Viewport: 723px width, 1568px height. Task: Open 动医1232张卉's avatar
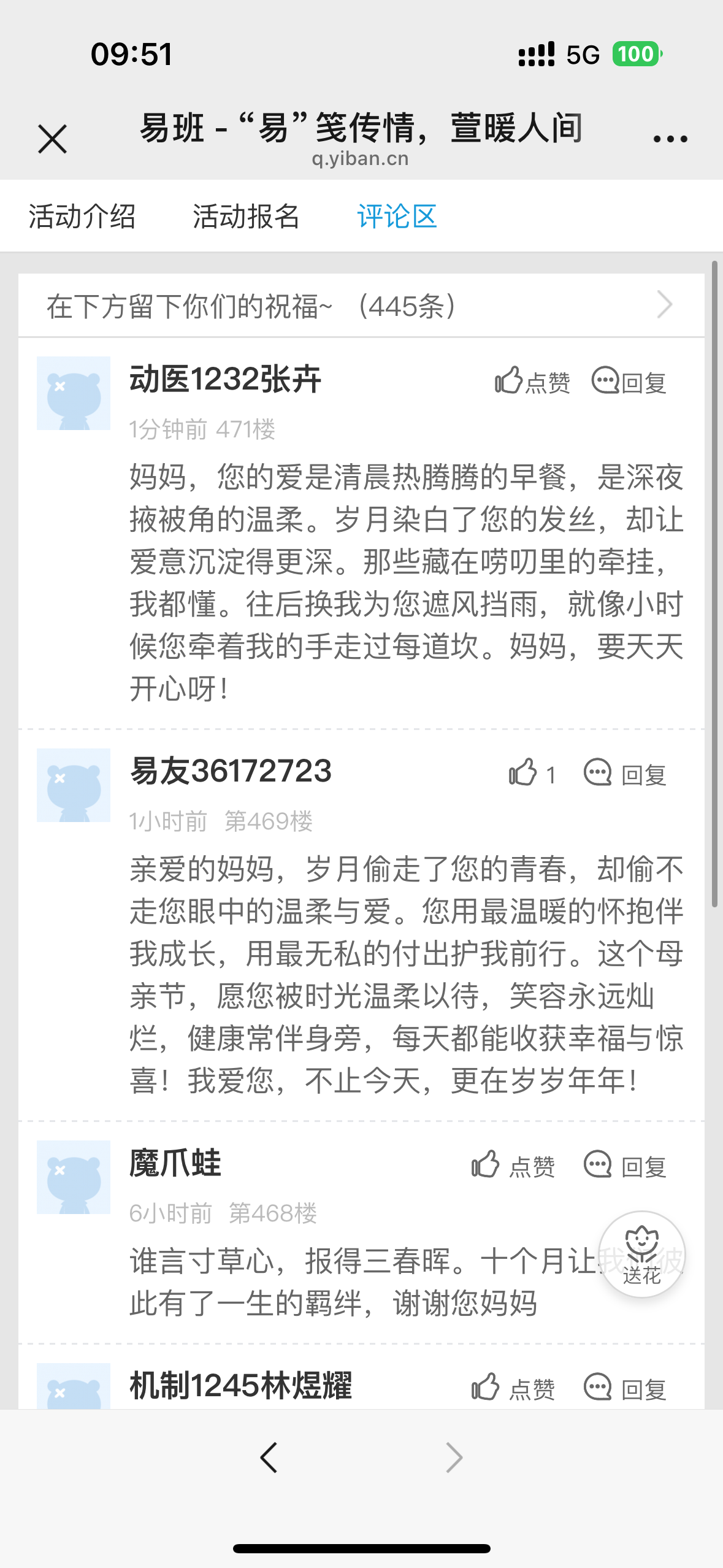[x=74, y=393]
